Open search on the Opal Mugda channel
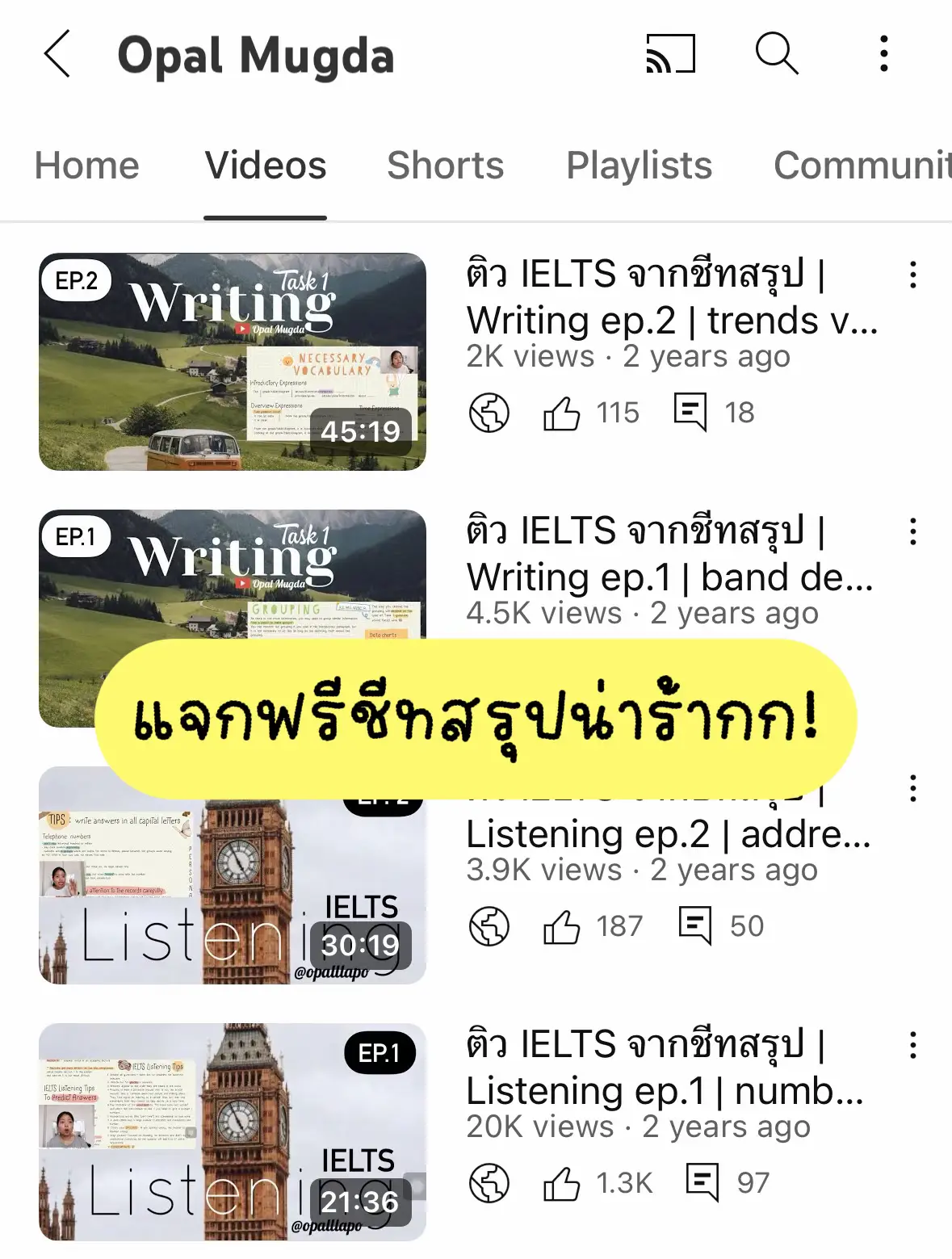 click(x=777, y=54)
